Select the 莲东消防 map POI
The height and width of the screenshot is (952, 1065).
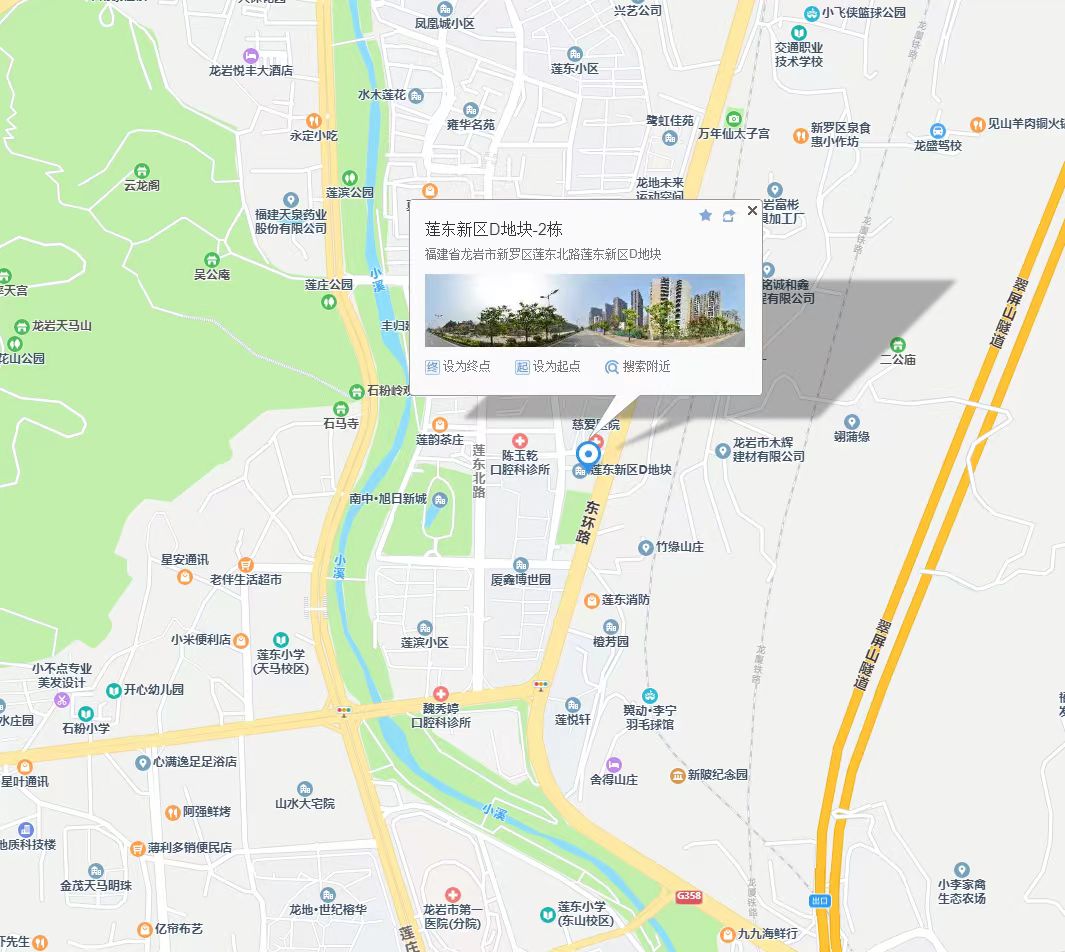(x=592, y=600)
